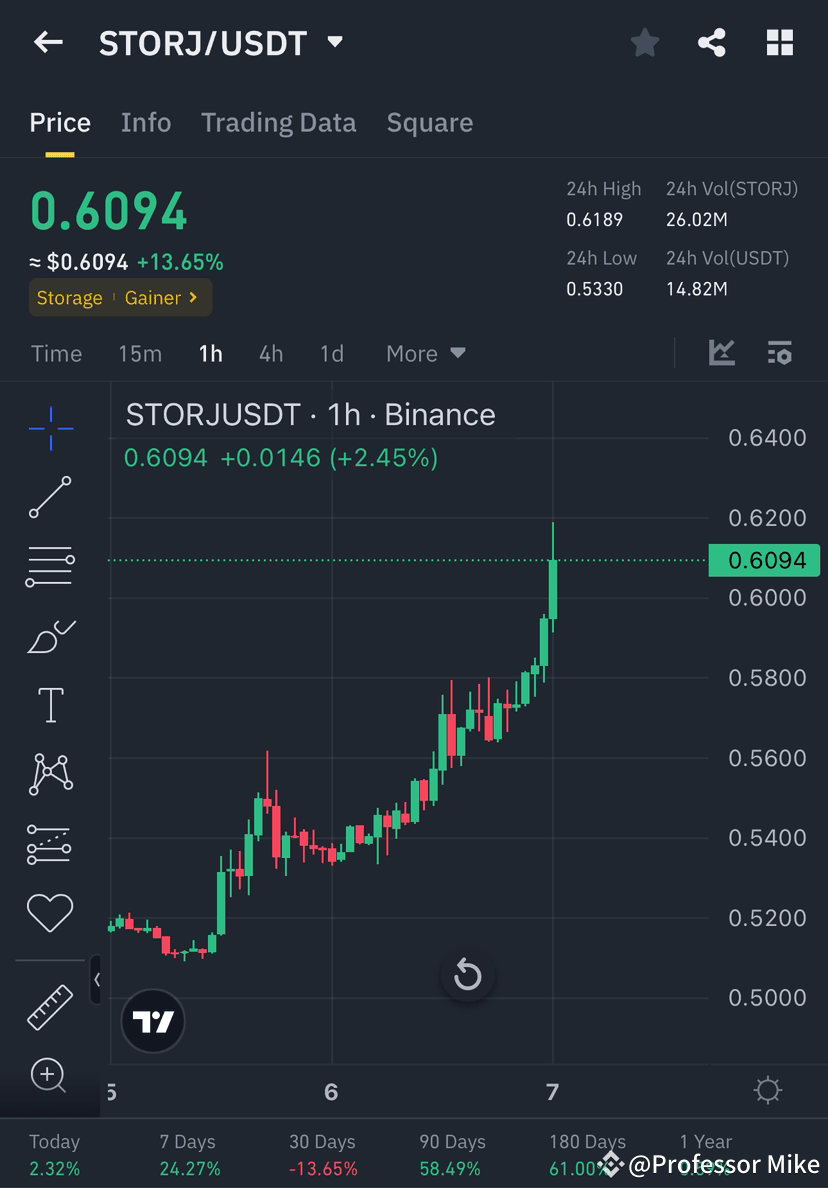Viewport: 828px width, 1188px height.
Task: Expand the More timeframe dropdown
Action: tap(424, 353)
